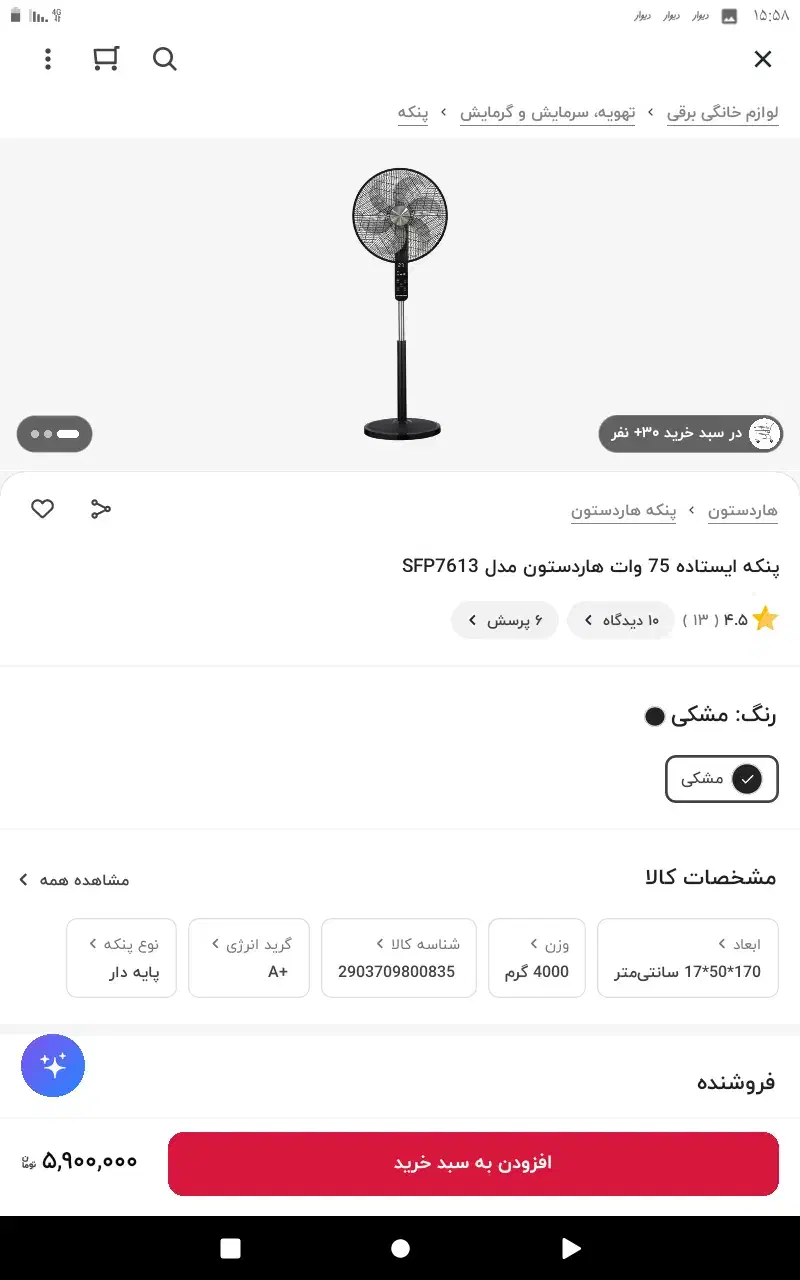Open the AI assistant sparkle button
Viewport: 800px width, 1280px height.
coord(53,1066)
